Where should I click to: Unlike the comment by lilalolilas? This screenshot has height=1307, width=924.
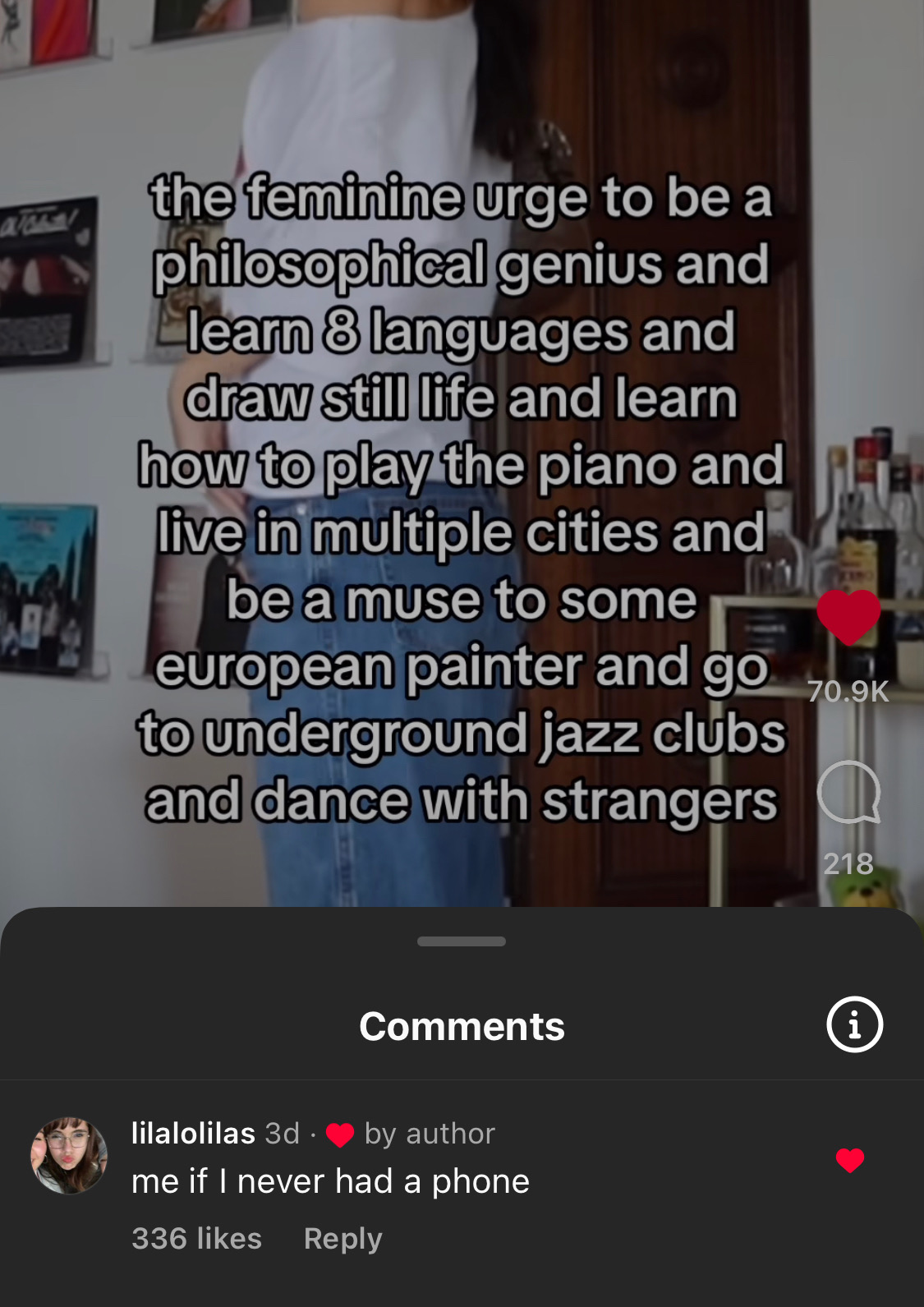pos(849,1160)
